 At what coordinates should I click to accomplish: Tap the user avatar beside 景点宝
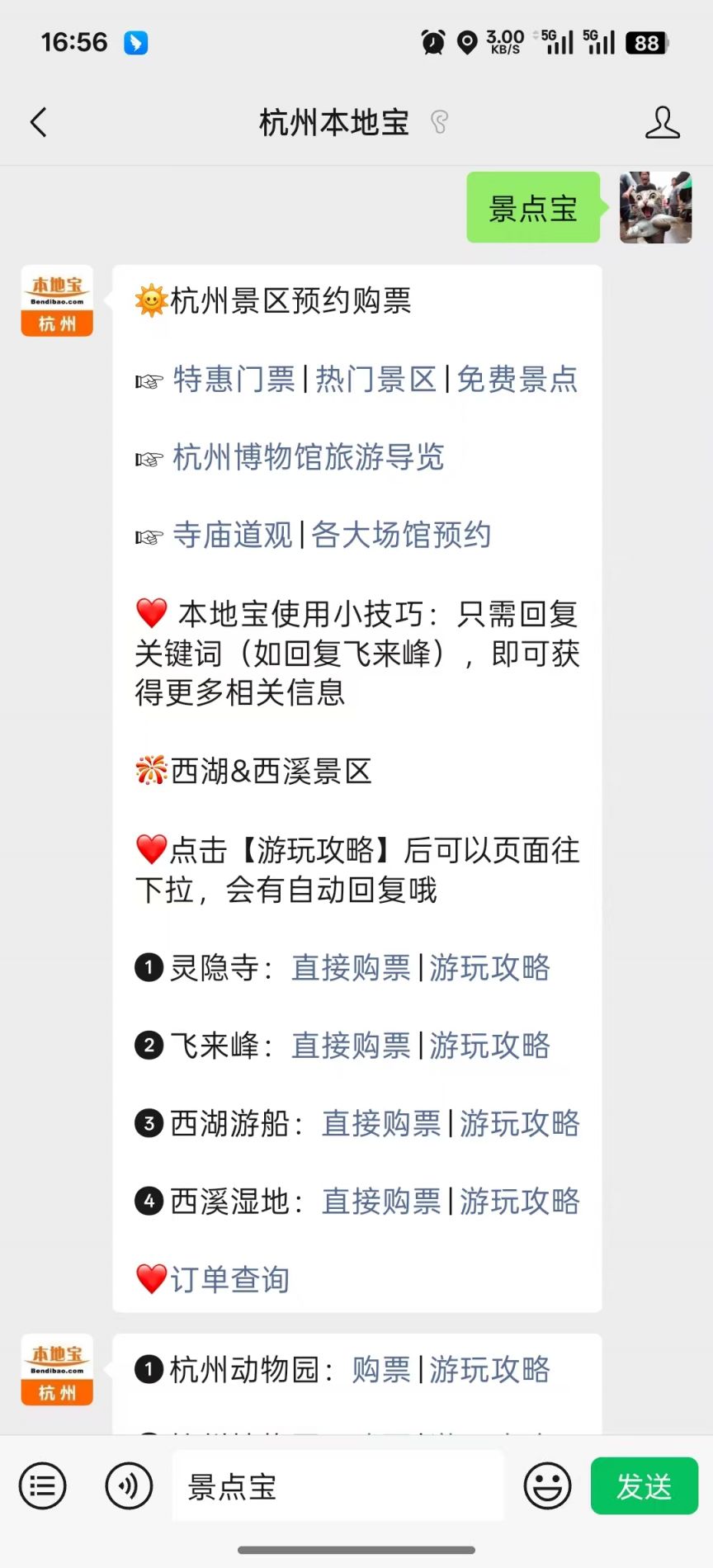(x=655, y=207)
